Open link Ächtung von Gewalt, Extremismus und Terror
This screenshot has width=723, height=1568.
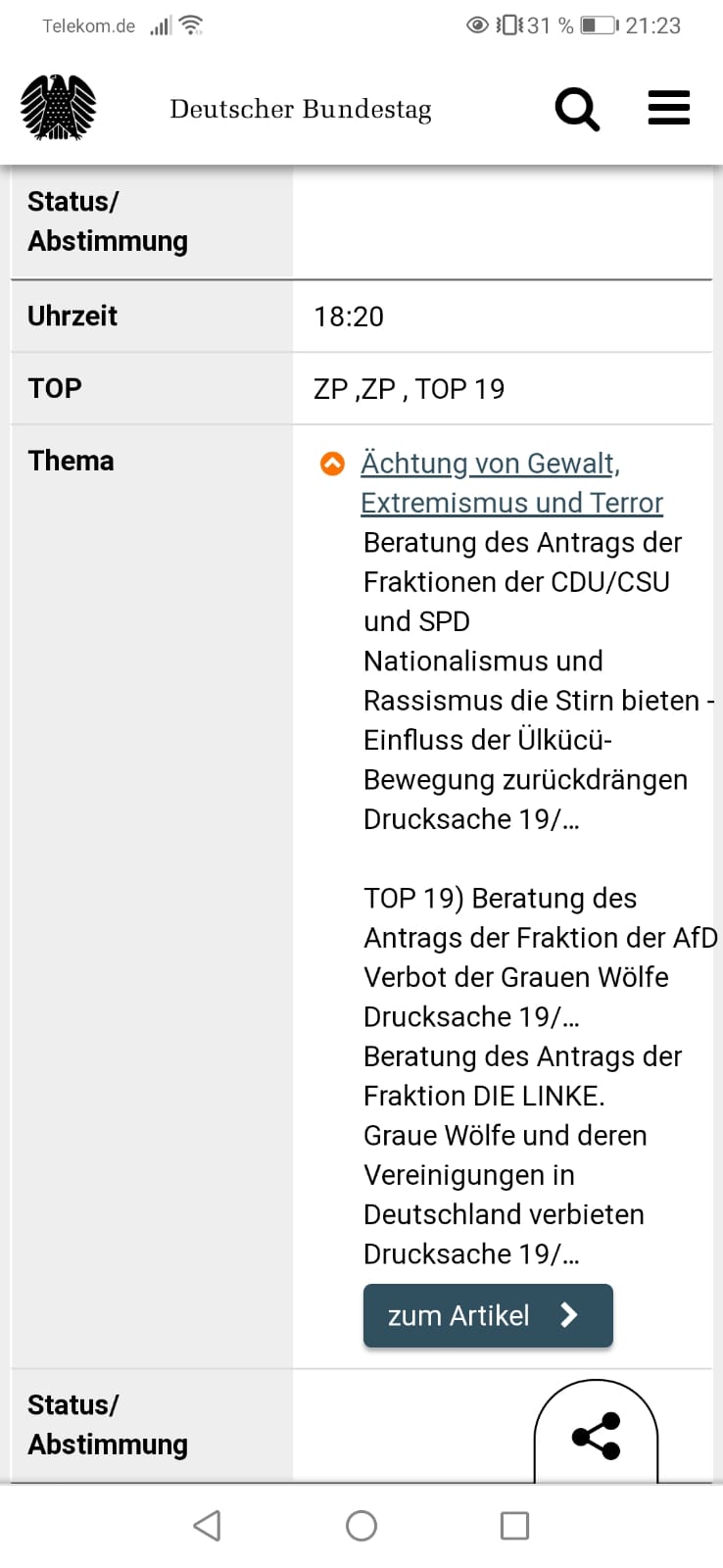[511, 482]
